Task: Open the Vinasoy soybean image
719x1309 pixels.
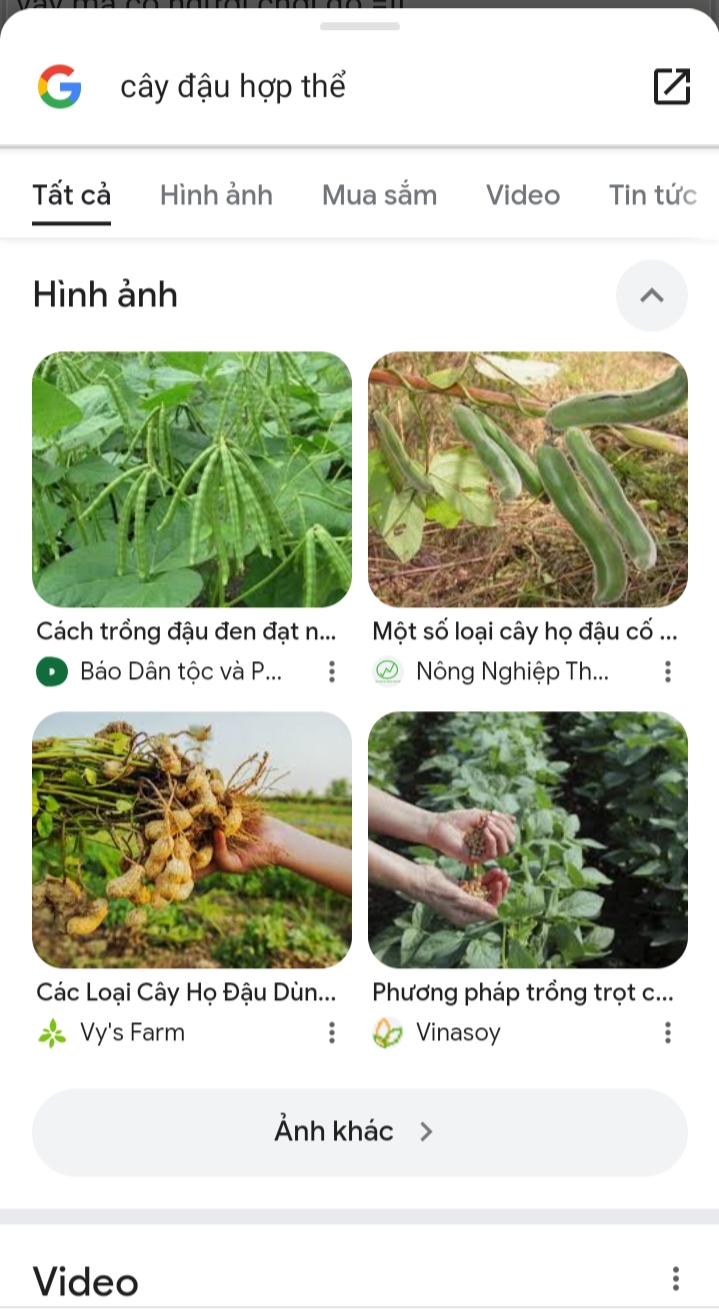Action: (528, 840)
